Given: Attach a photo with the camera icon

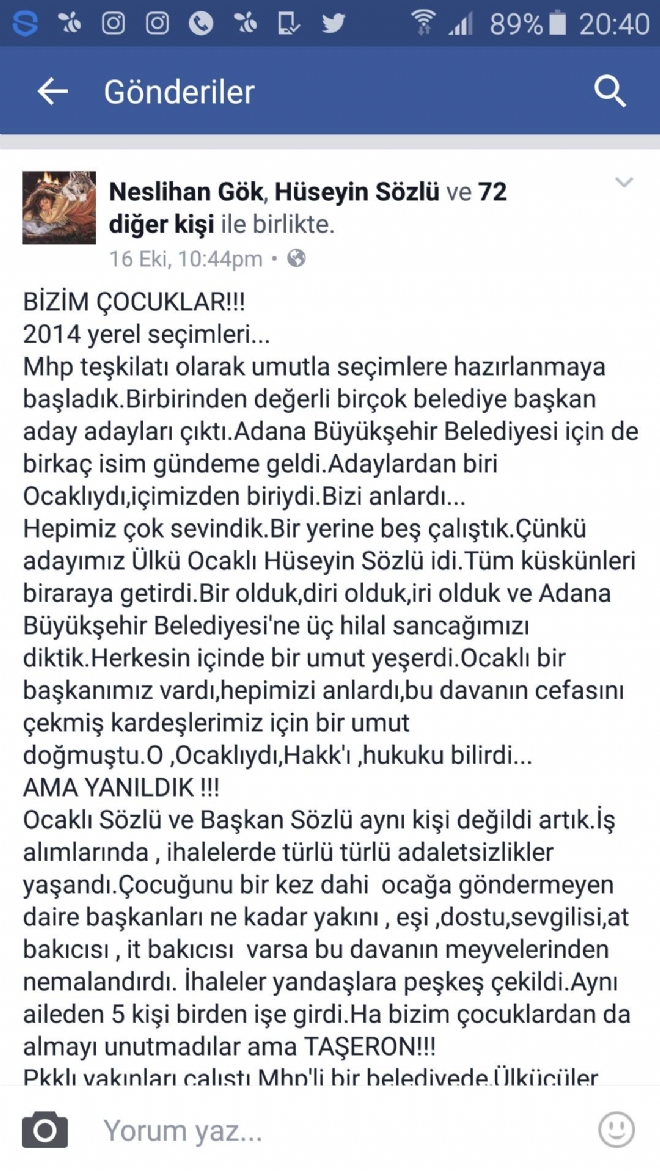Looking at the screenshot, I should pos(45,1130).
